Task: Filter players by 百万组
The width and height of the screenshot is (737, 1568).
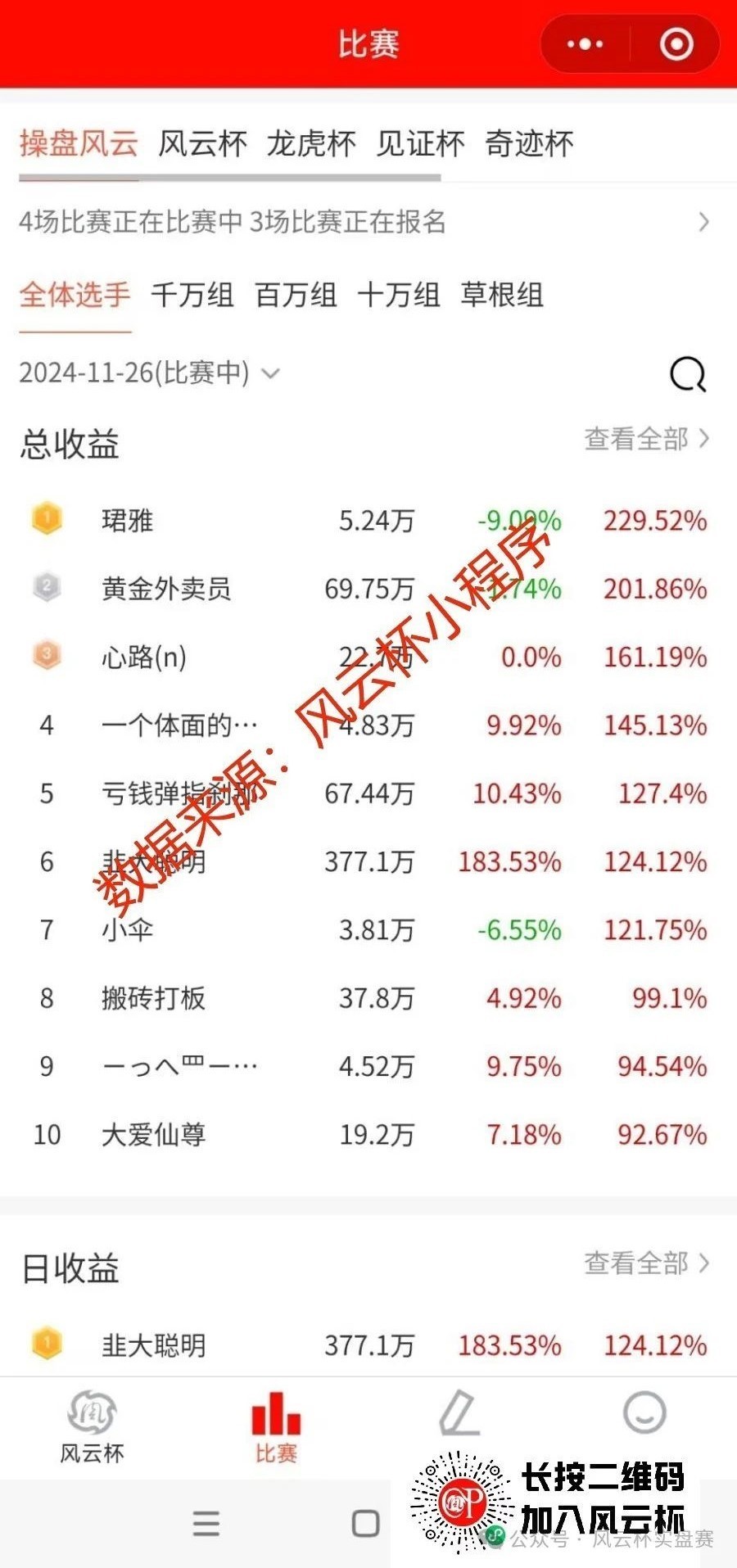Action: pos(296,295)
